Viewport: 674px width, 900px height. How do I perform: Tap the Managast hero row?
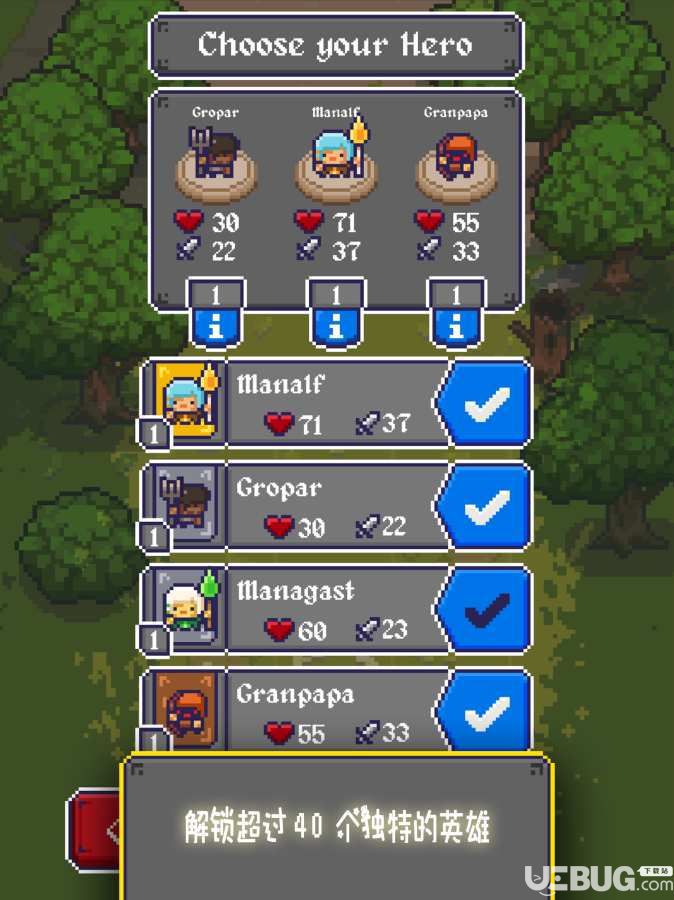coord(330,610)
